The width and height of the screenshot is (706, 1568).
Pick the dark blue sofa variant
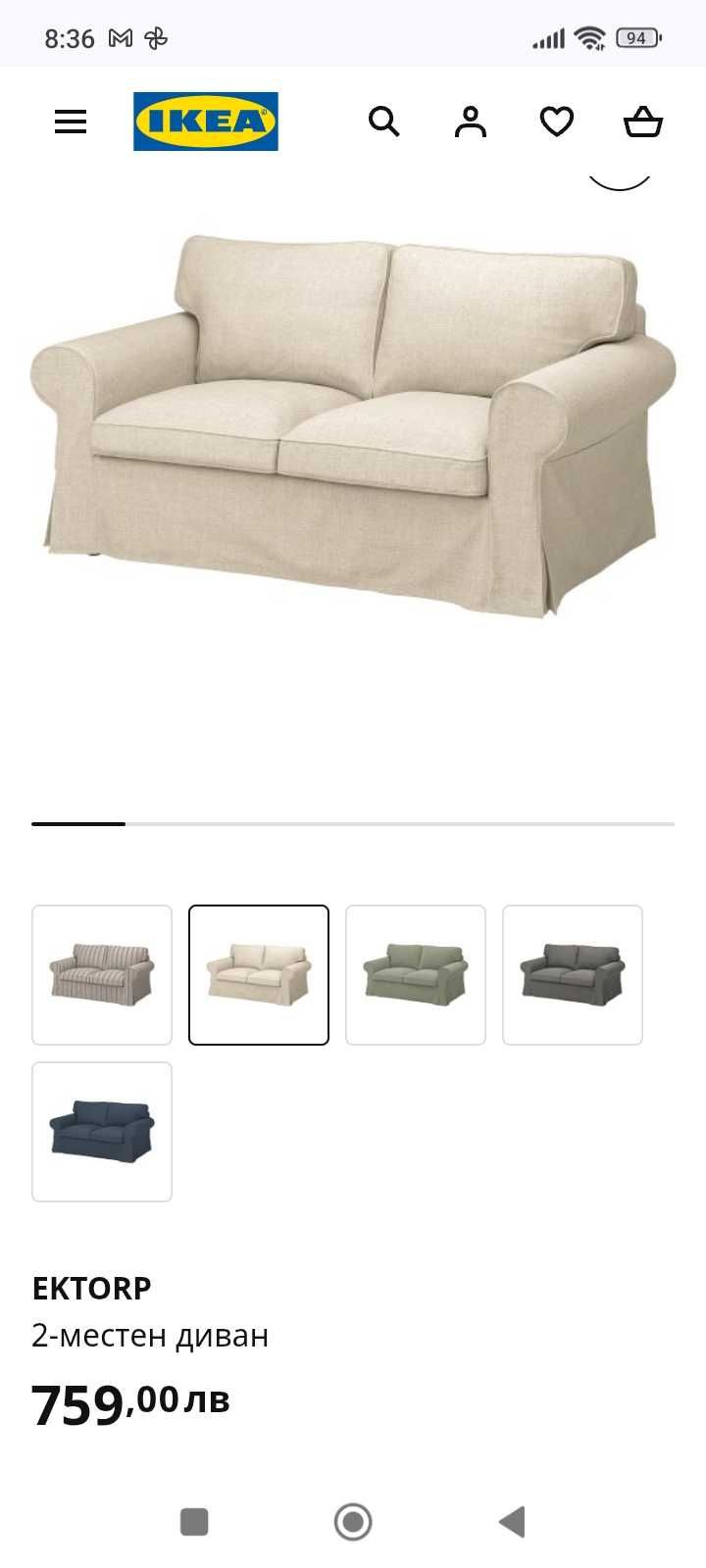tap(102, 1132)
